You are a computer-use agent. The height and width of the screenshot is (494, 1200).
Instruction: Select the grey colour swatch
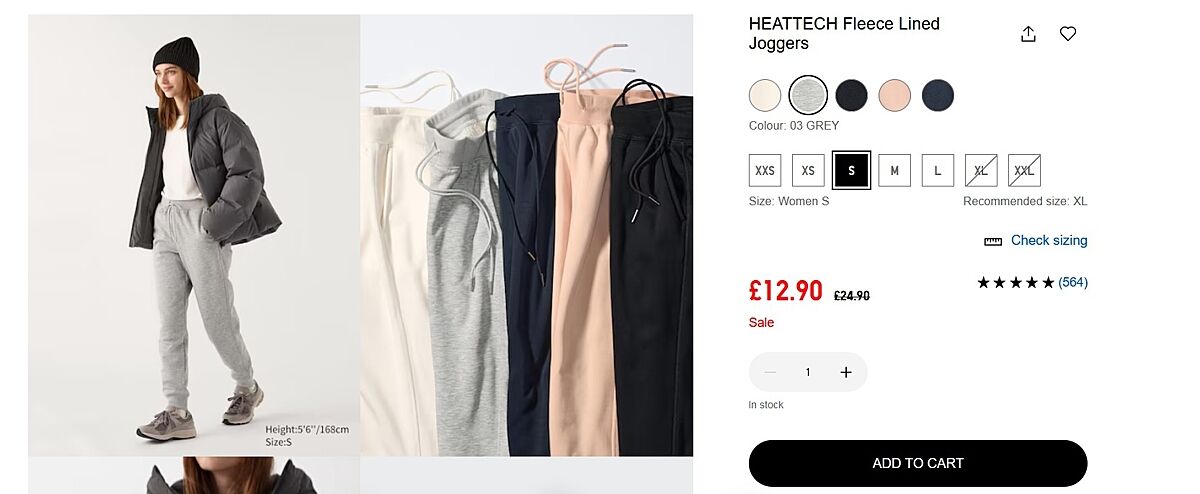click(x=808, y=95)
